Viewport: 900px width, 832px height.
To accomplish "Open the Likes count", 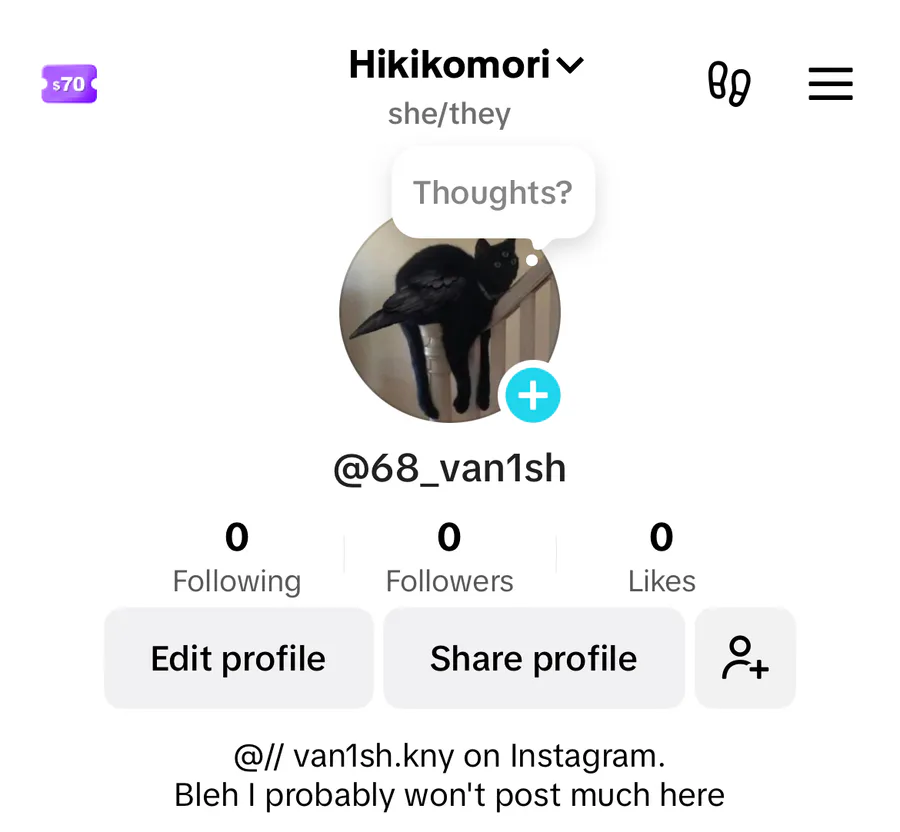I will [x=661, y=558].
